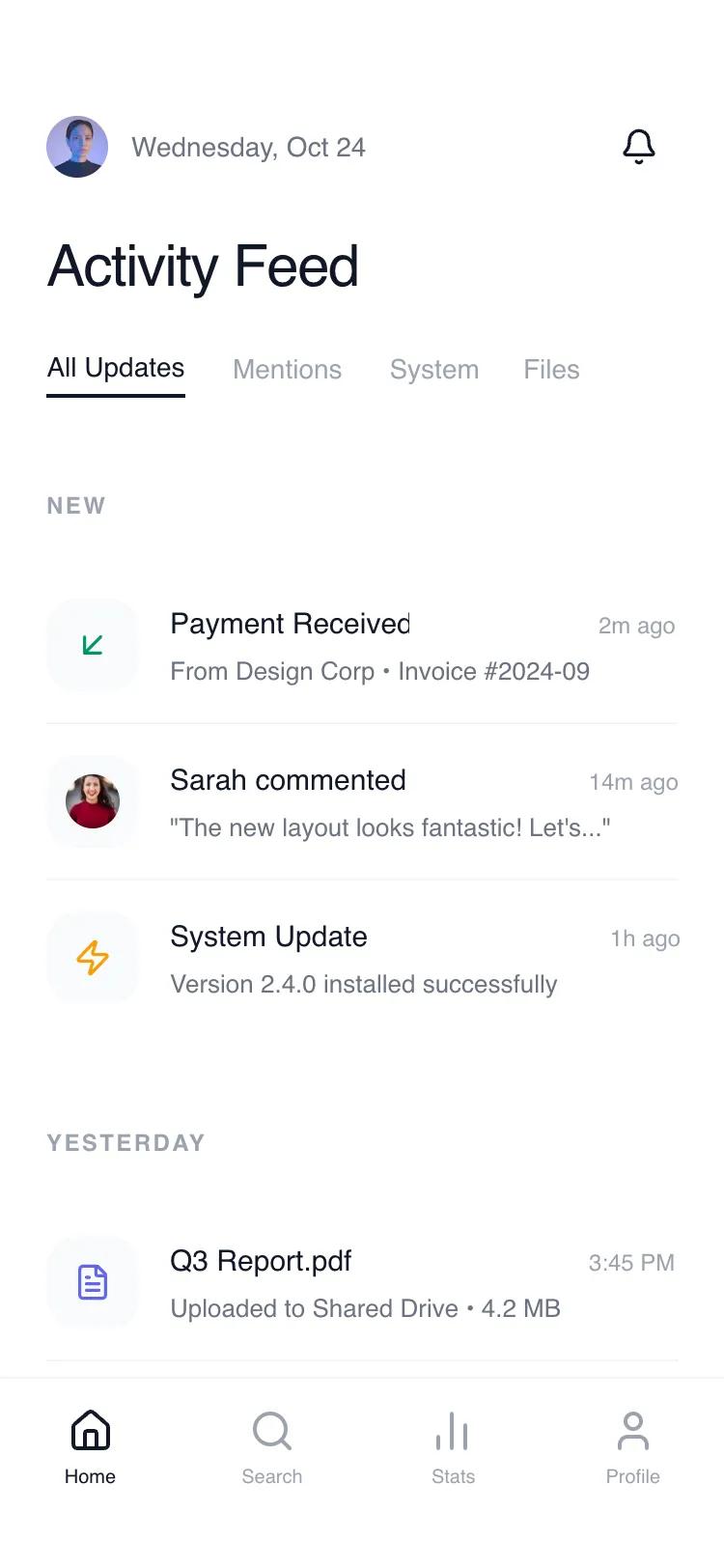Collapse the NEW section header

tap(76, 505)
